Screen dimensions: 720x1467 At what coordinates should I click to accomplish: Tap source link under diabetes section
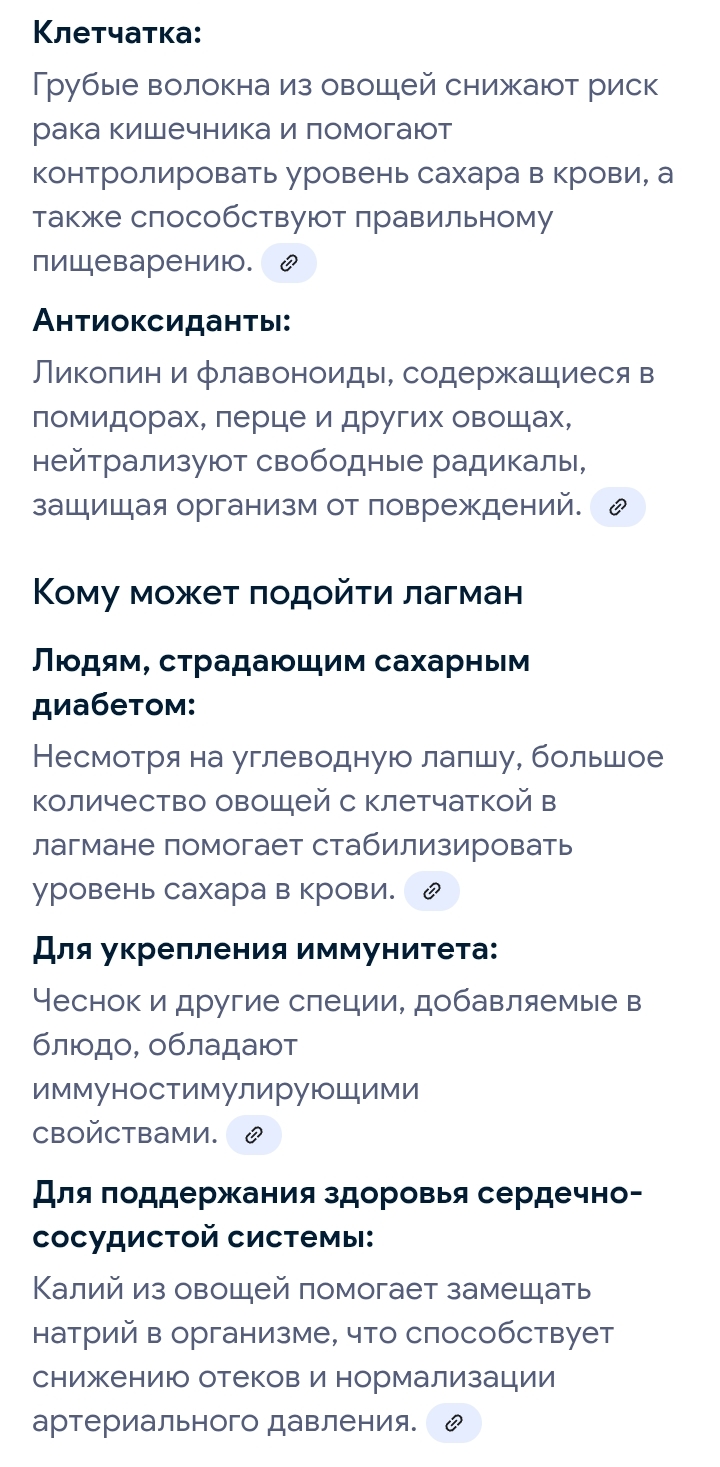(431, 891)
